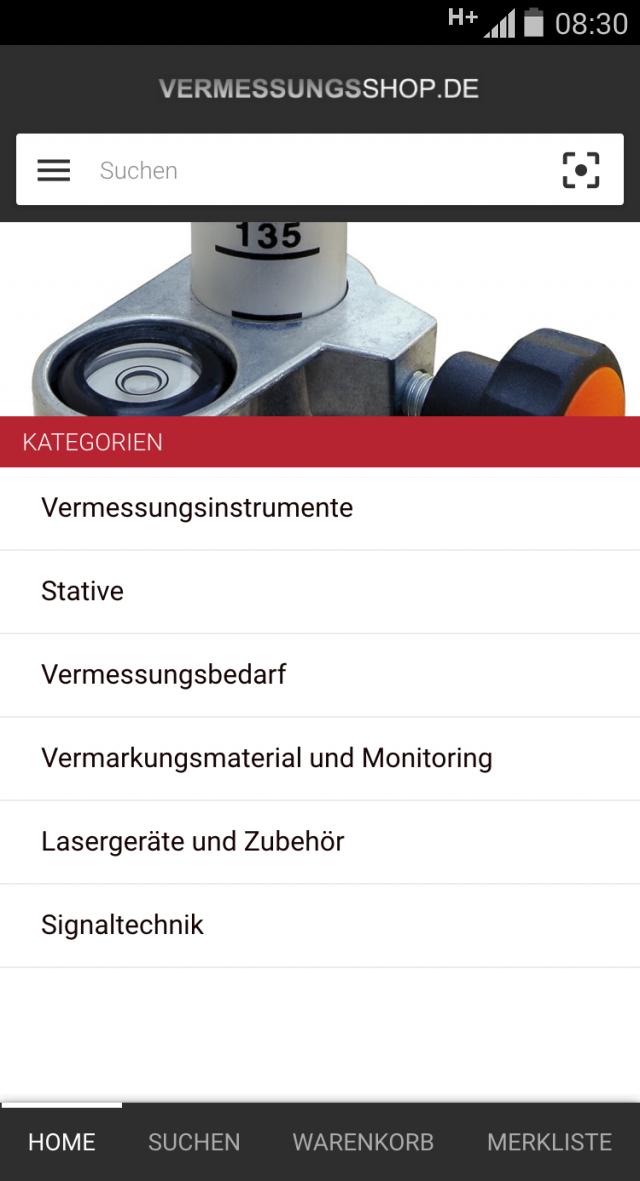Go to the Warenkorb tab

pyautogui.click(x=363, y=1142)
